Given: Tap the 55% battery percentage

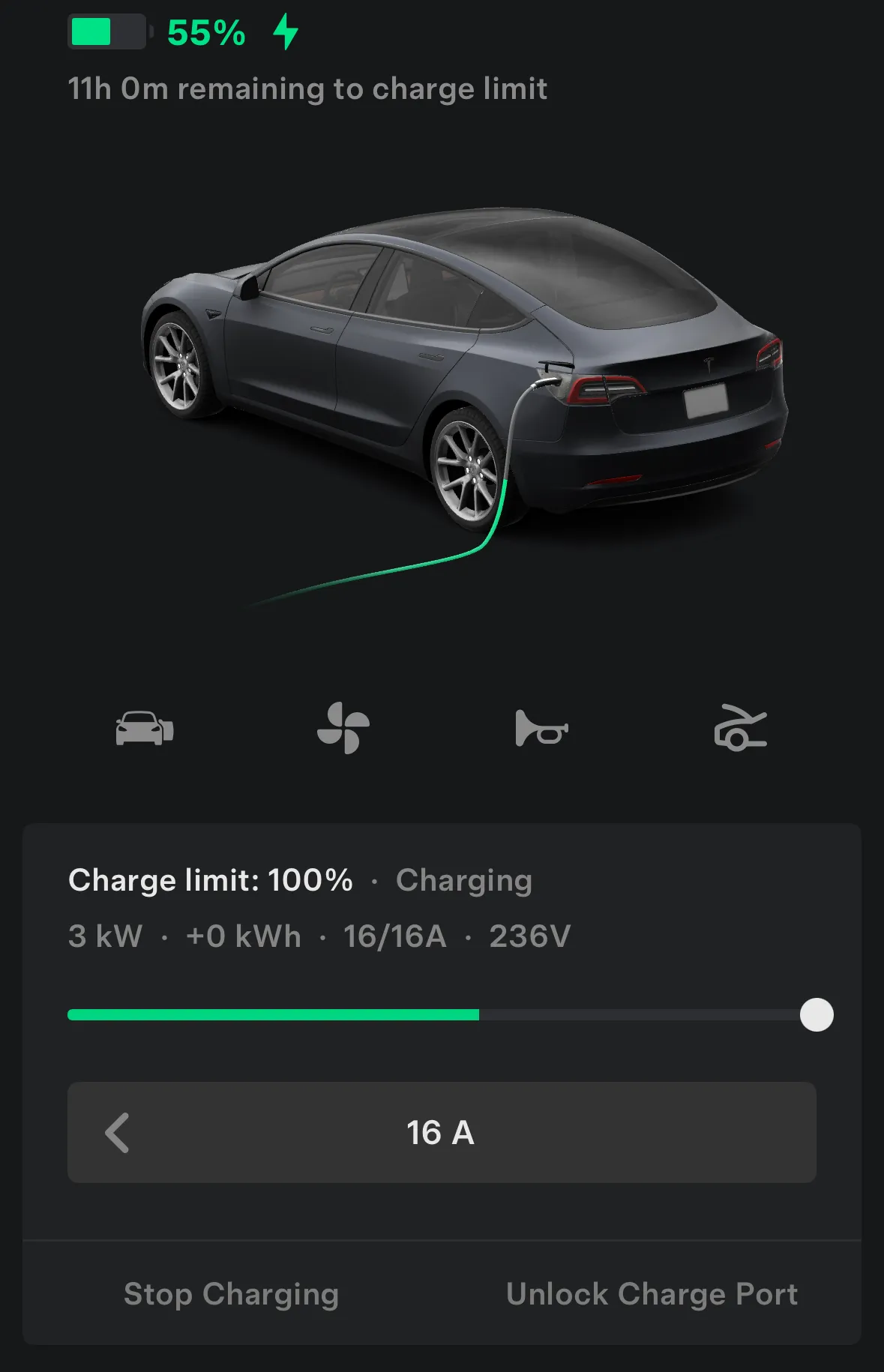Looking at the screenshot, I should 205,31.
